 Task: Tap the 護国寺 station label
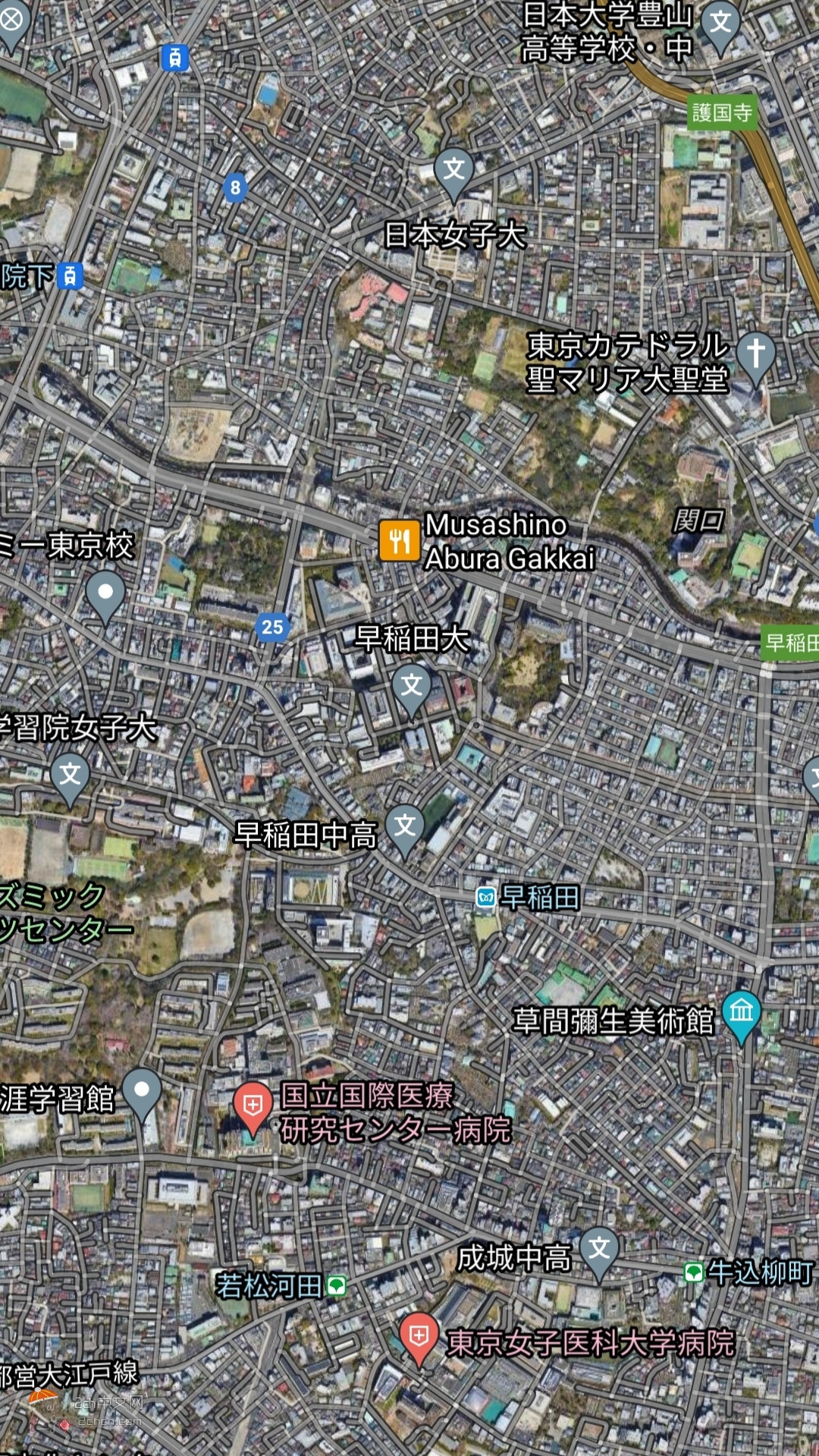click(722, 113)
